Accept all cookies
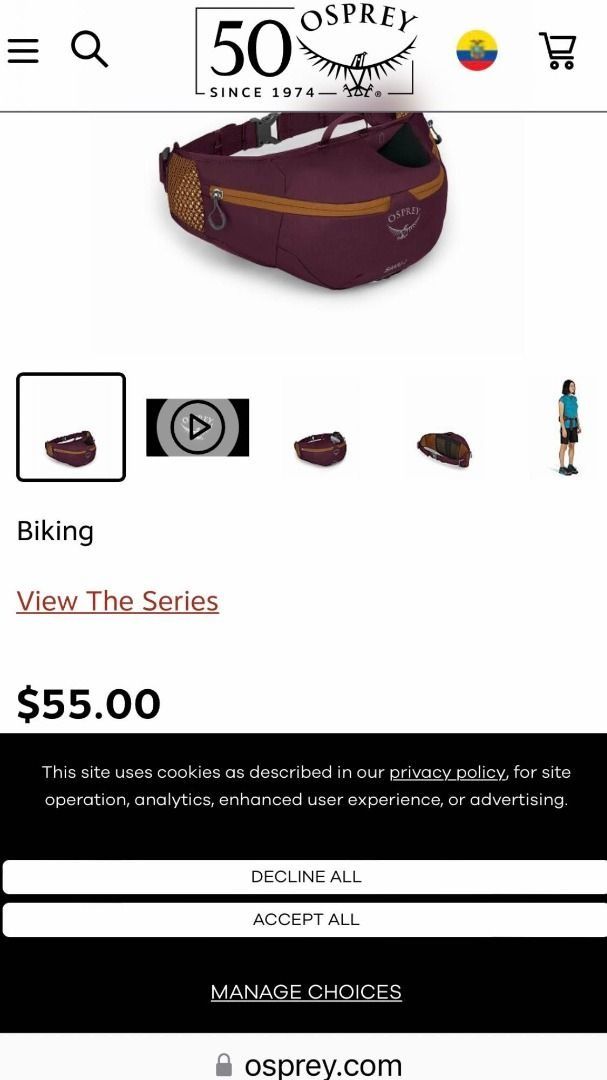This screenshot has height=1080, width=607. tap(305, 920)
